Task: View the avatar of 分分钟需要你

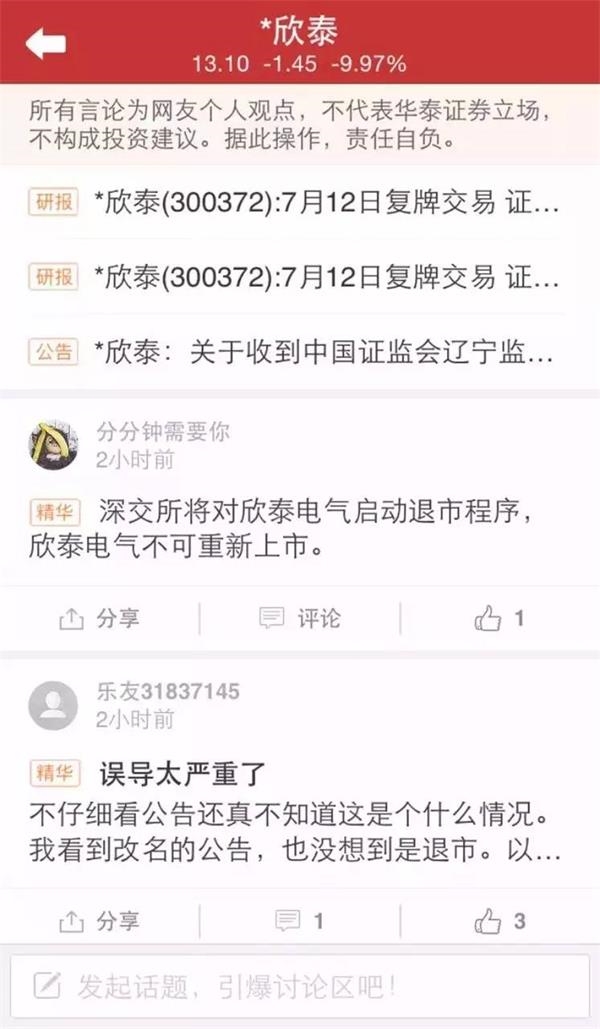Action: point(53,445)
